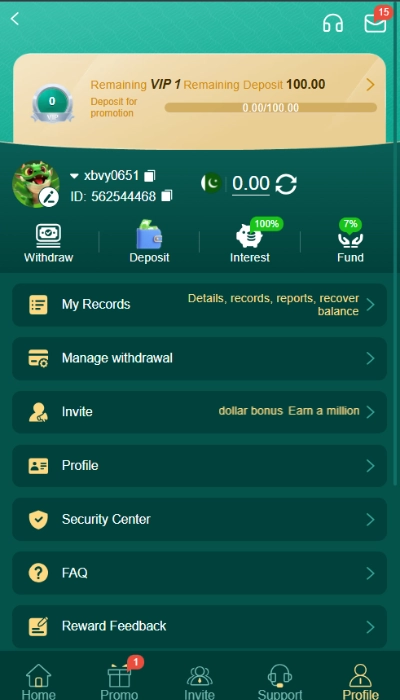This screenshot has width=400, height=700.
Task: Open Withdraw
Action: 49,244
